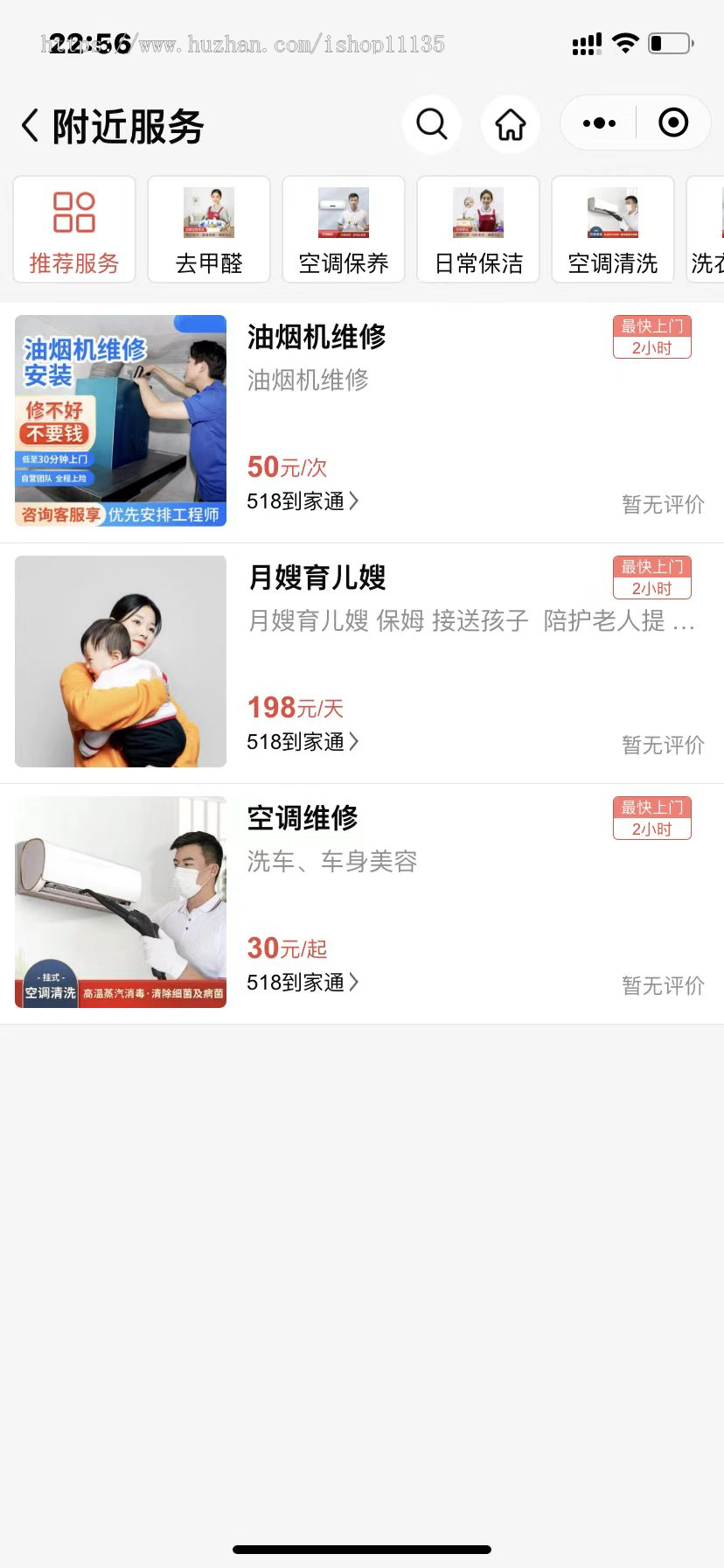Switch to the 空调保养 category
This screenshot has width=724, height=1568.
point(344,230)
